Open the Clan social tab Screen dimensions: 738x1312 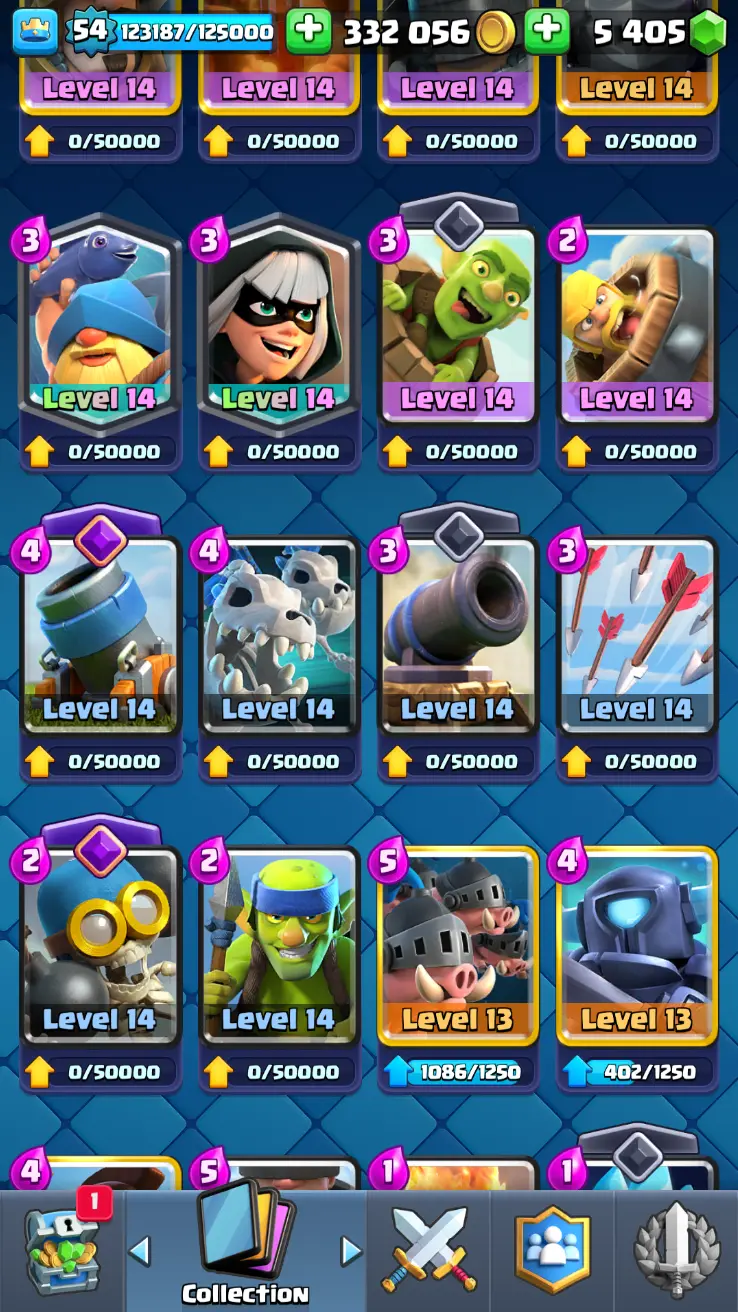pos(552,1250)
